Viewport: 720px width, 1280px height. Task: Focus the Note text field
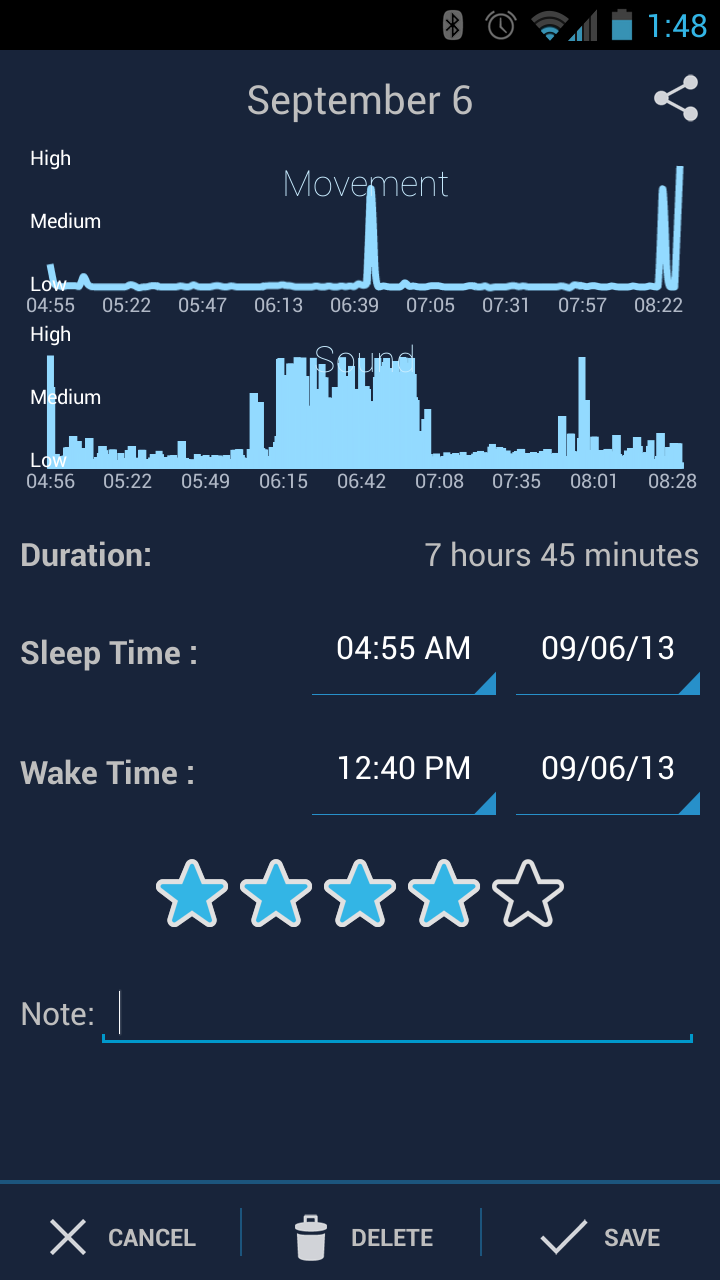[397, 1015]
